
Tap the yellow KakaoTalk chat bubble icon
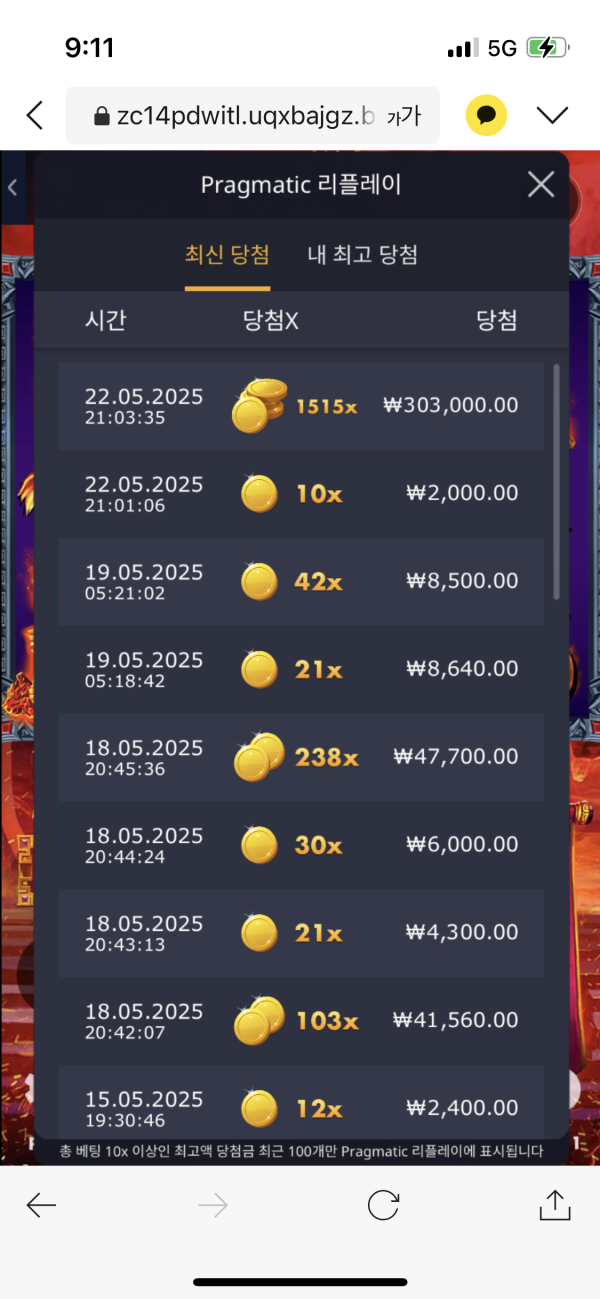pyautogui.click(x=487, y=116)
